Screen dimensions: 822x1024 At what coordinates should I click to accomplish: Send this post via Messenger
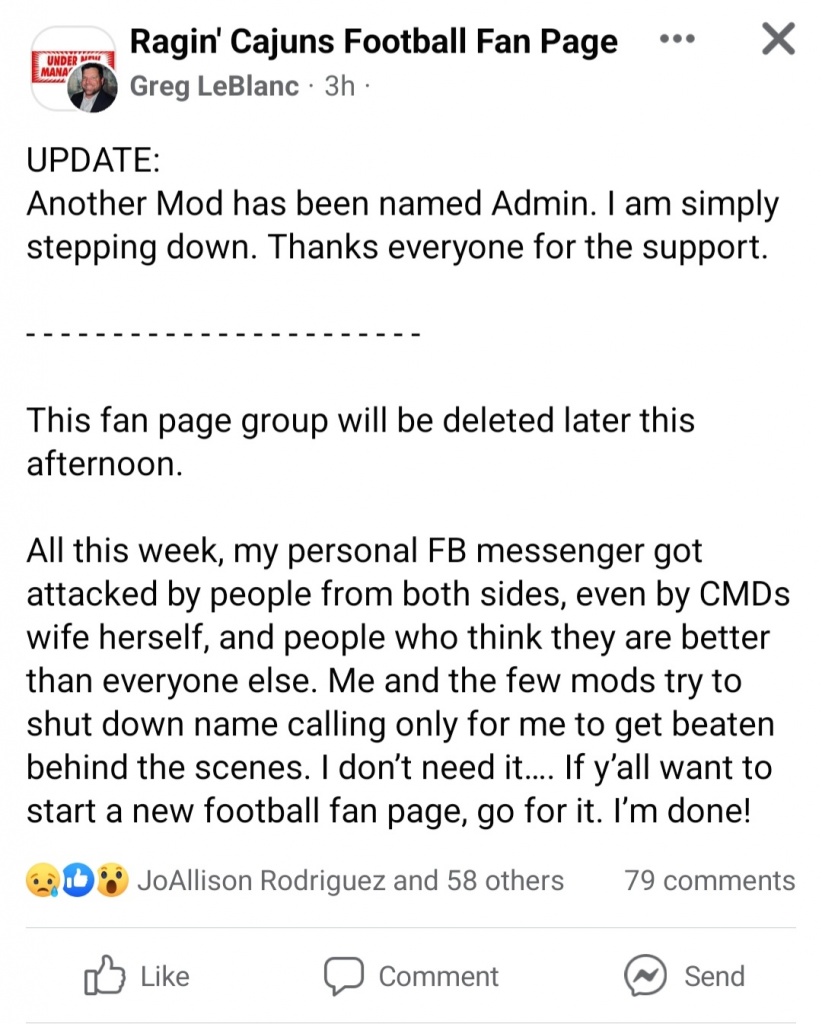pos(684,975)
